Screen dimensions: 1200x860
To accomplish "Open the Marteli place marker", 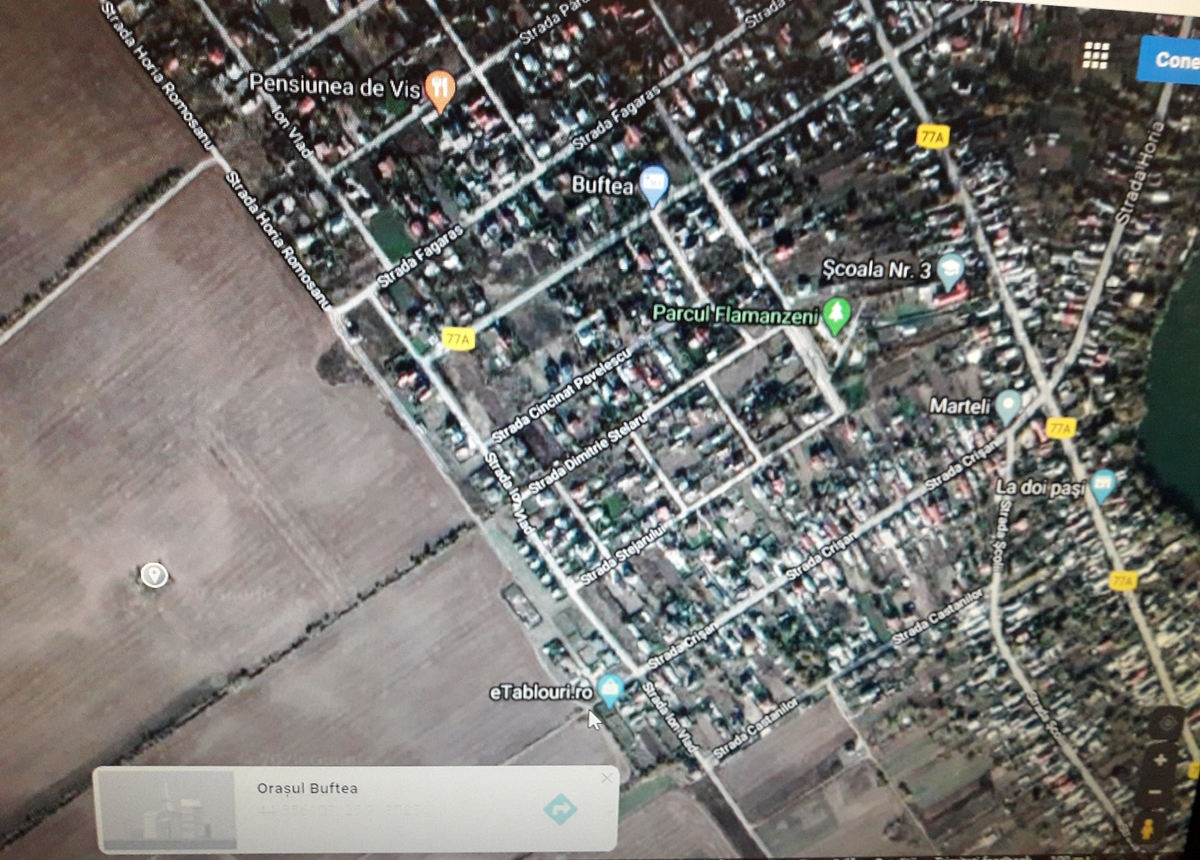I will (x=1008, y=406).
